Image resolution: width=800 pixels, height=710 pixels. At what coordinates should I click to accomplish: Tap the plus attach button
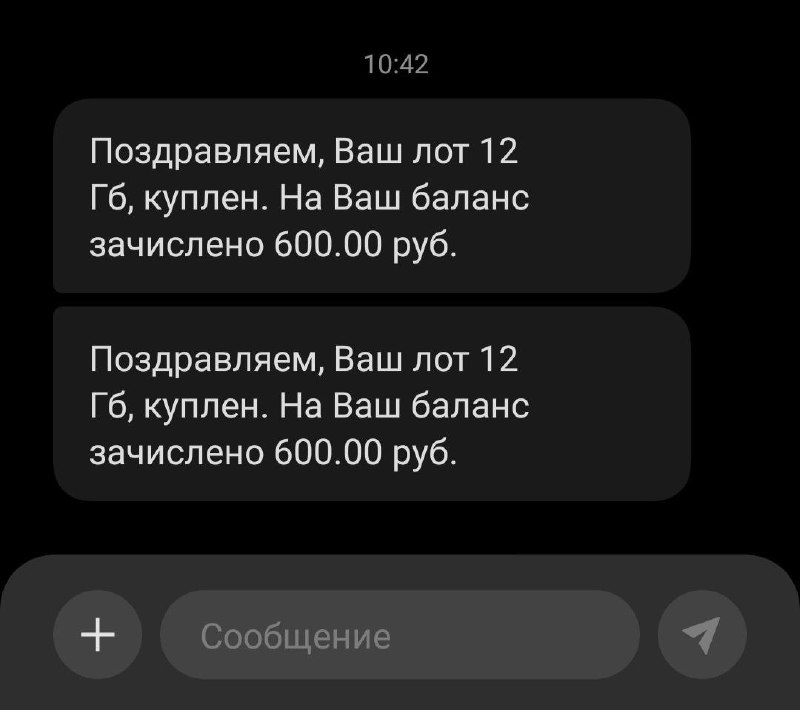pyautogui.click(x=97, y=635)
